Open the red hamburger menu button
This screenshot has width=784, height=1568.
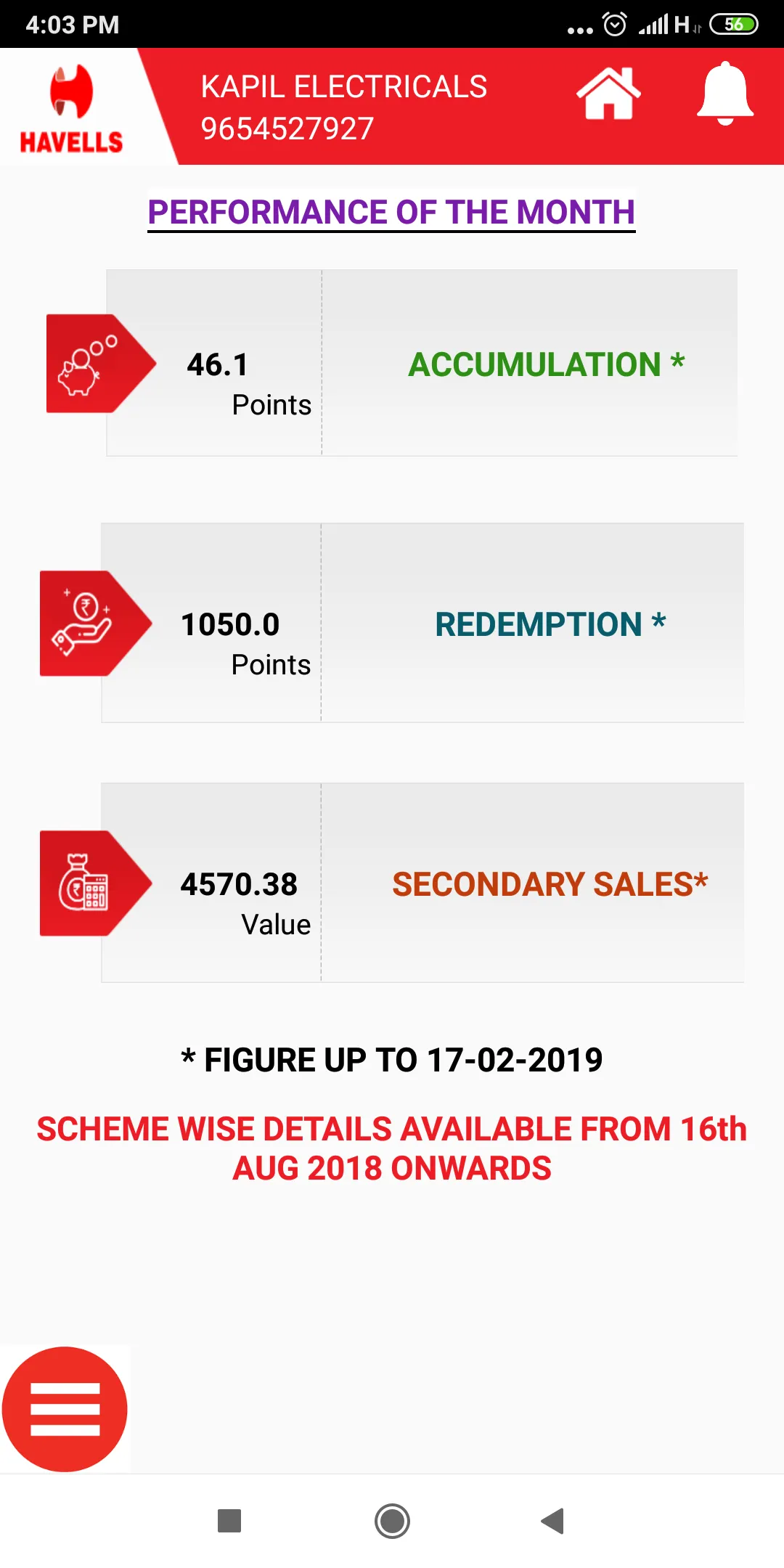pyautogui.click(x=65, y=1409)
